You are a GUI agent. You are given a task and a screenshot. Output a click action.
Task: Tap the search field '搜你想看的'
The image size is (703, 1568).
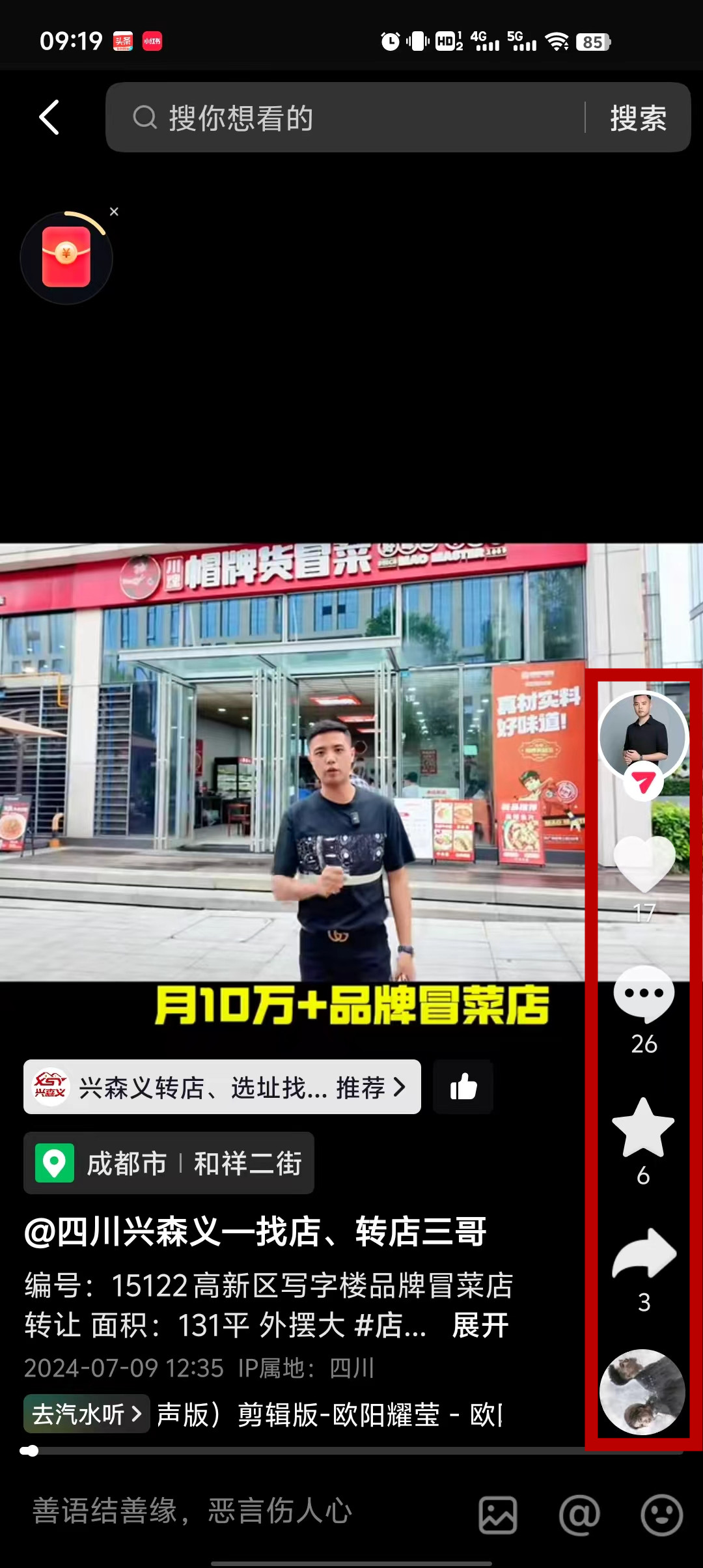pos(345,118)
